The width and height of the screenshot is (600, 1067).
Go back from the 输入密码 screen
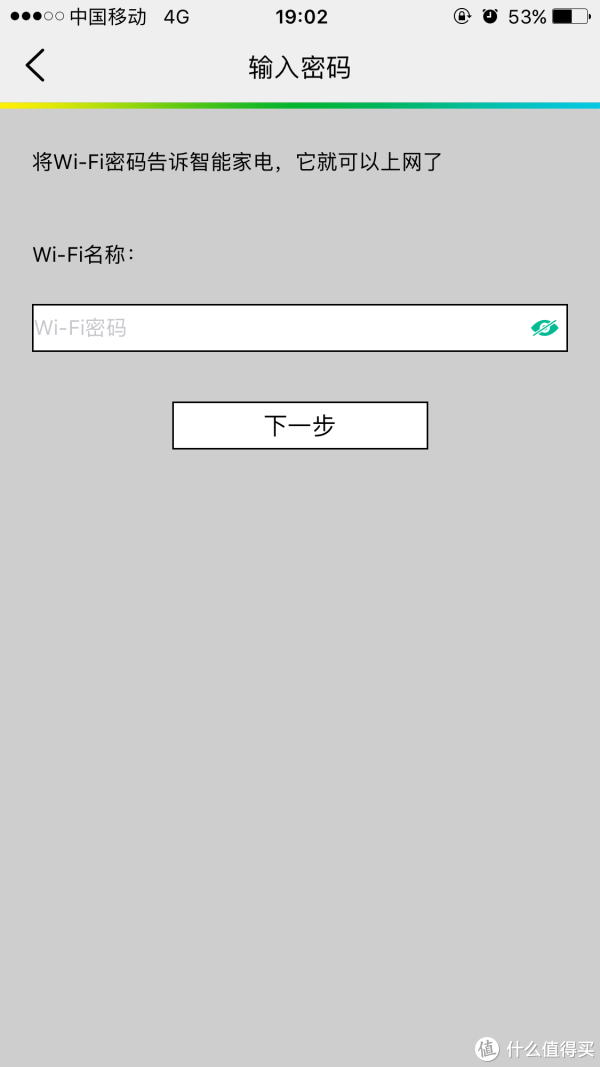[35, 66]
